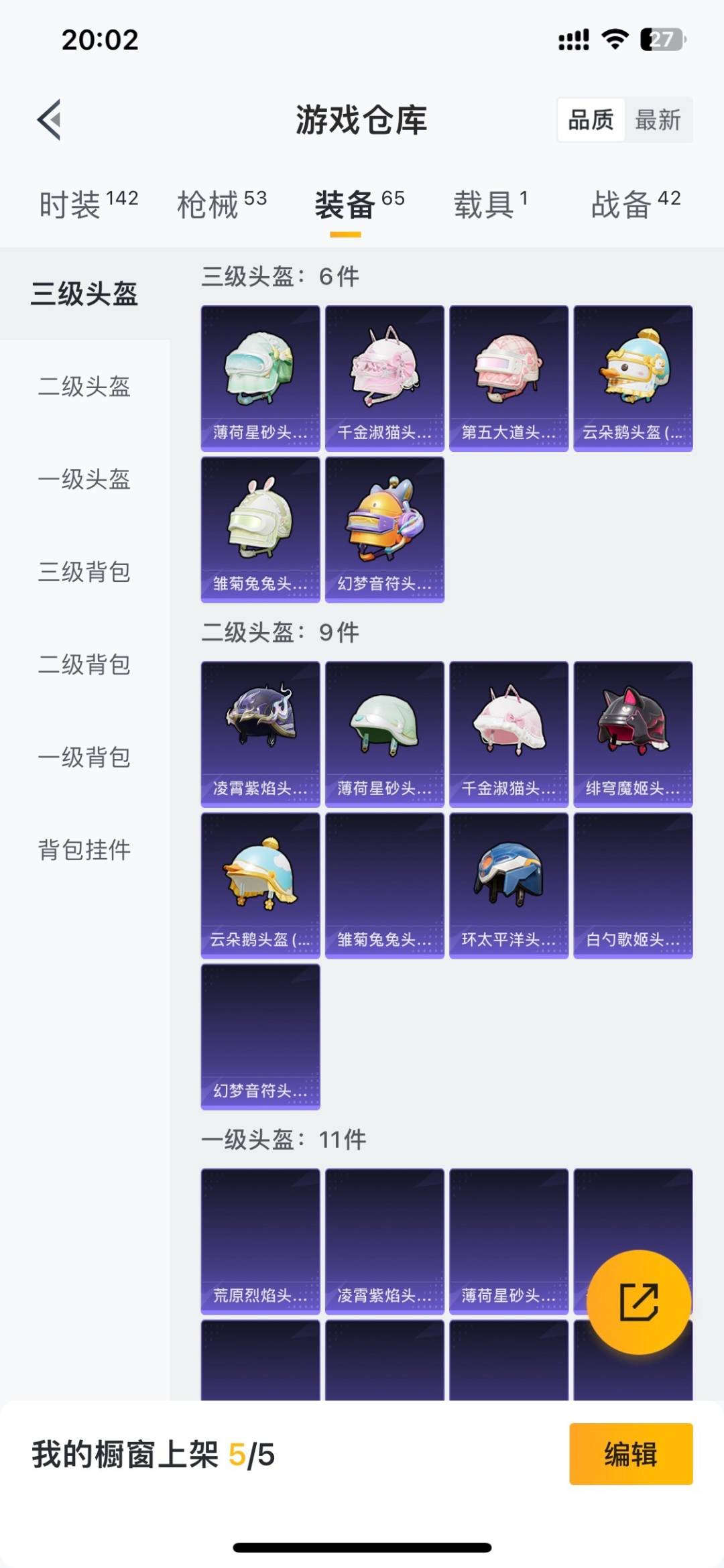Select the 薄荷星砂 level-3 helmet thumbnail
The width and height of the screenshot is (724, 1568).
(260, 375)
